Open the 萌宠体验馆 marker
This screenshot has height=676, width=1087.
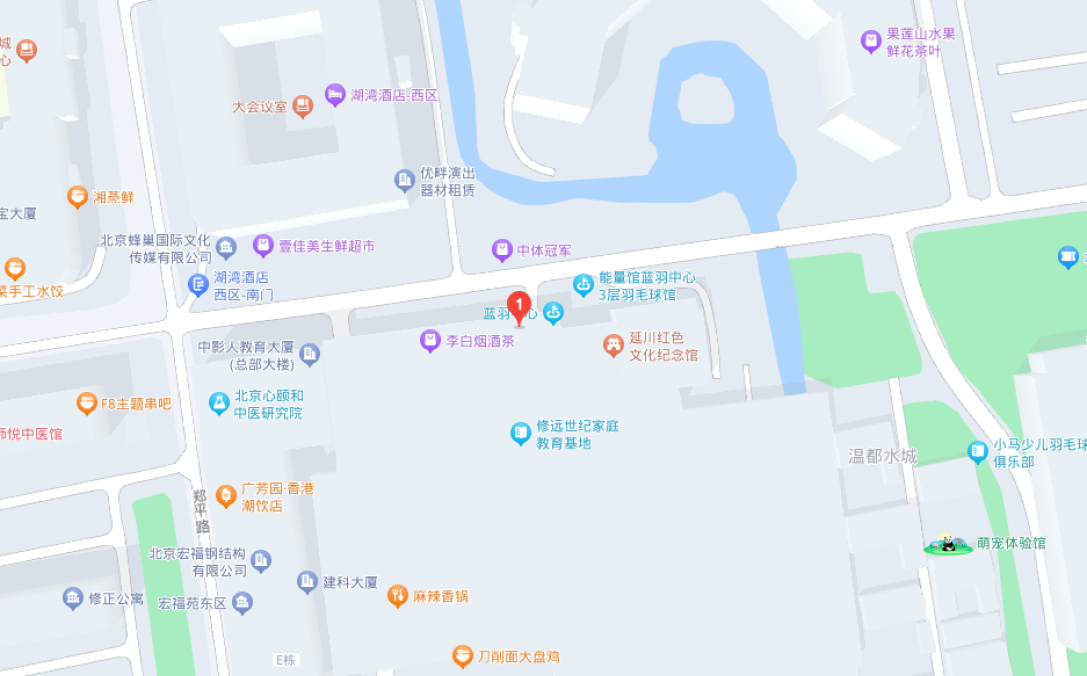coord(948,544)
